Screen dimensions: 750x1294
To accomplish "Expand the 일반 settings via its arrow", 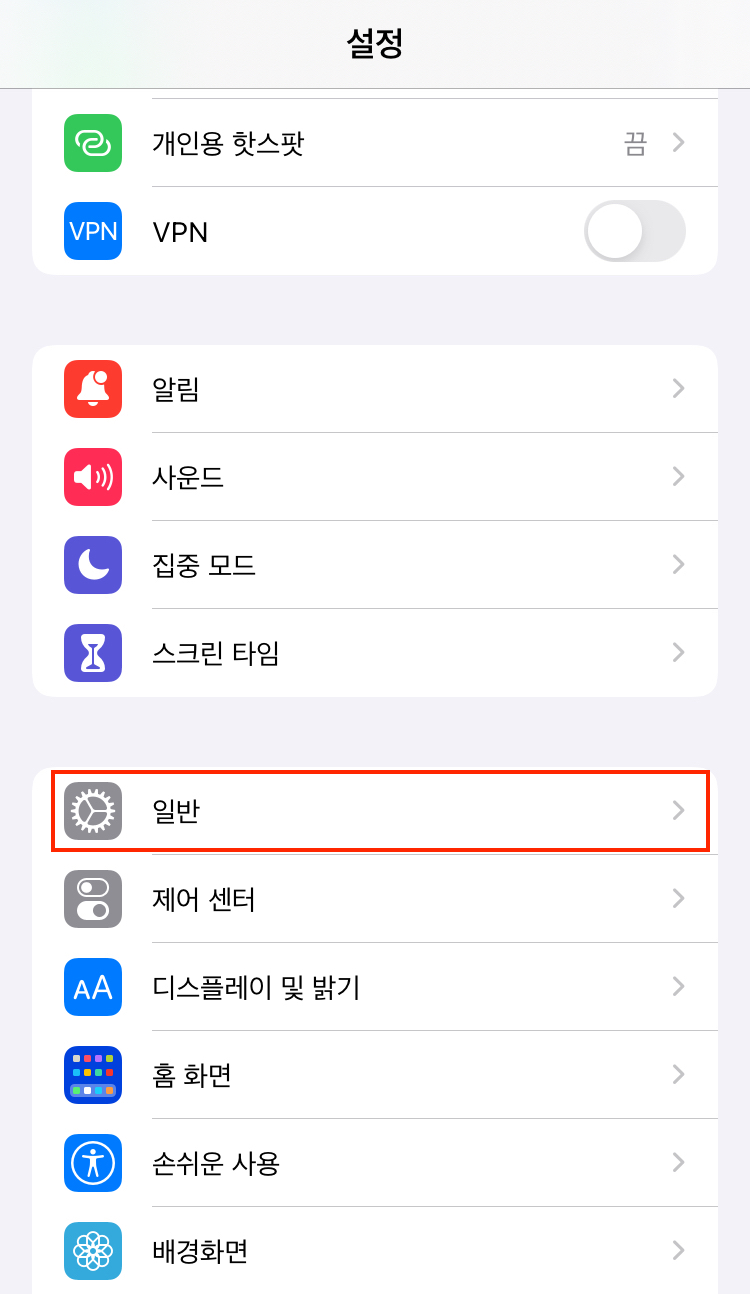I will click(679, 810).
